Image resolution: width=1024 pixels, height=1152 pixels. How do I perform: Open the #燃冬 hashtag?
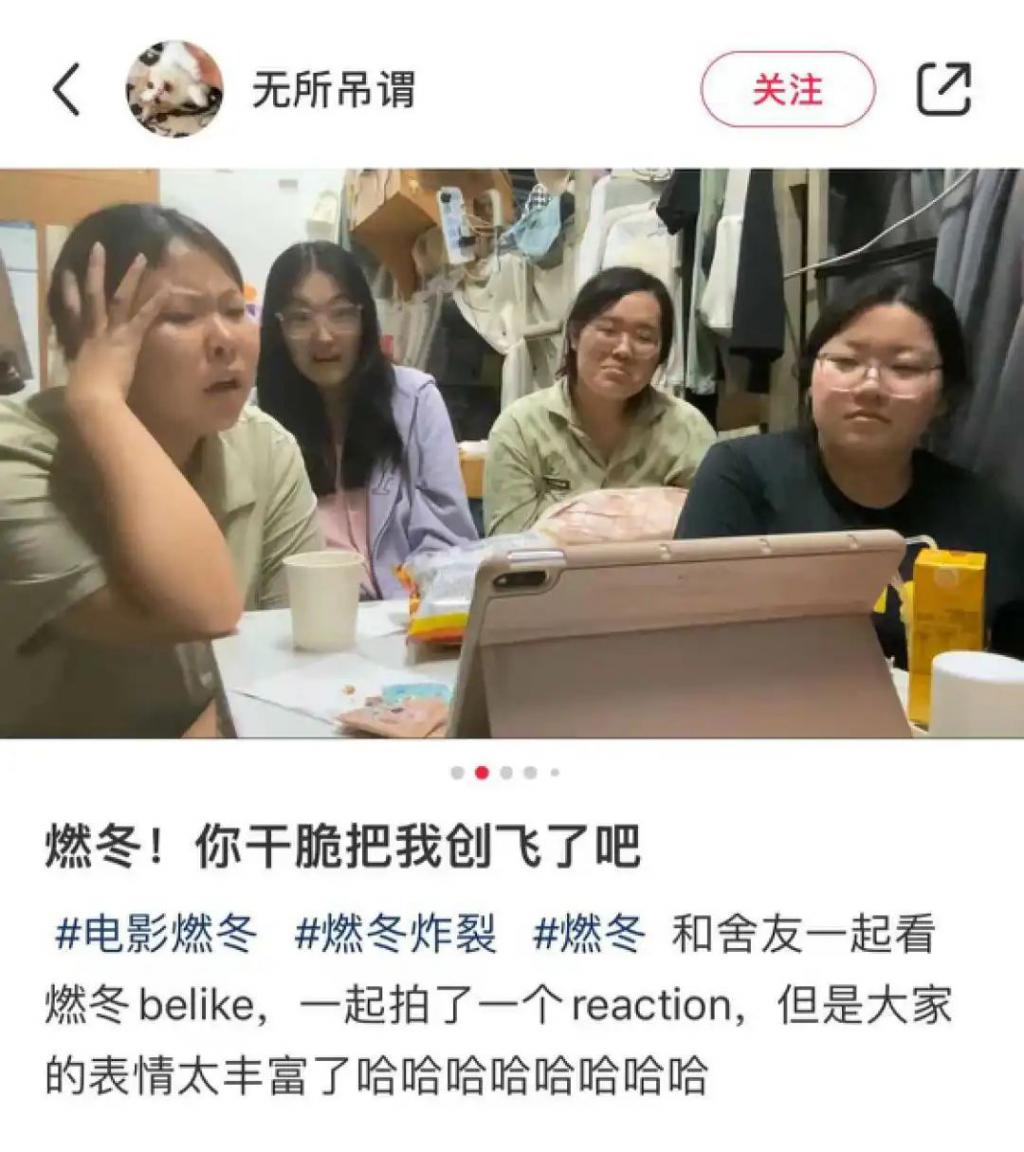pos(589,936)
